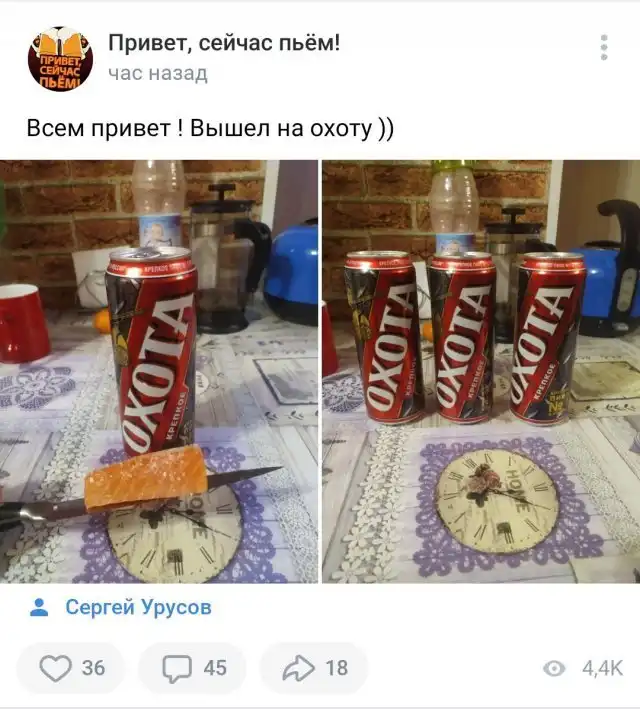The height and width of the screenshot is (709, 640).
Task: View the right photo with three Охота cans
Action: [481, 371]
